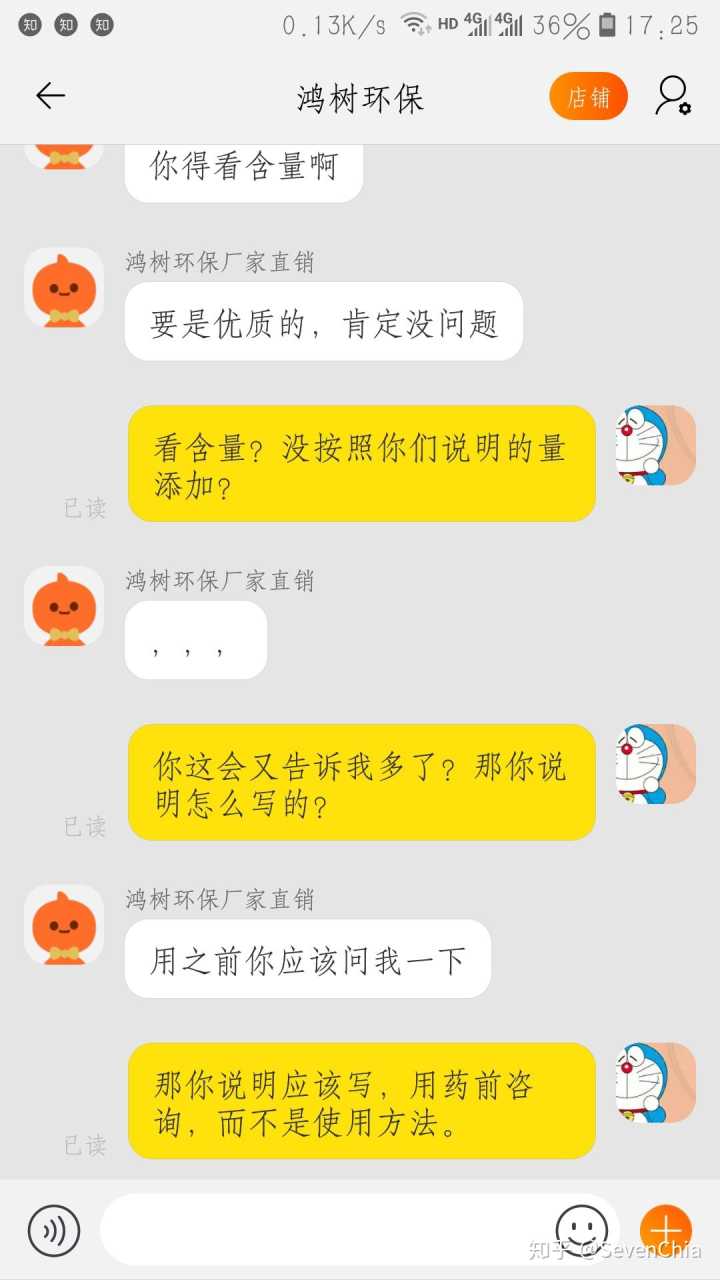Tap seller avatar beside 用之前你应该问我一下
720x1280 pixels.
64,925
